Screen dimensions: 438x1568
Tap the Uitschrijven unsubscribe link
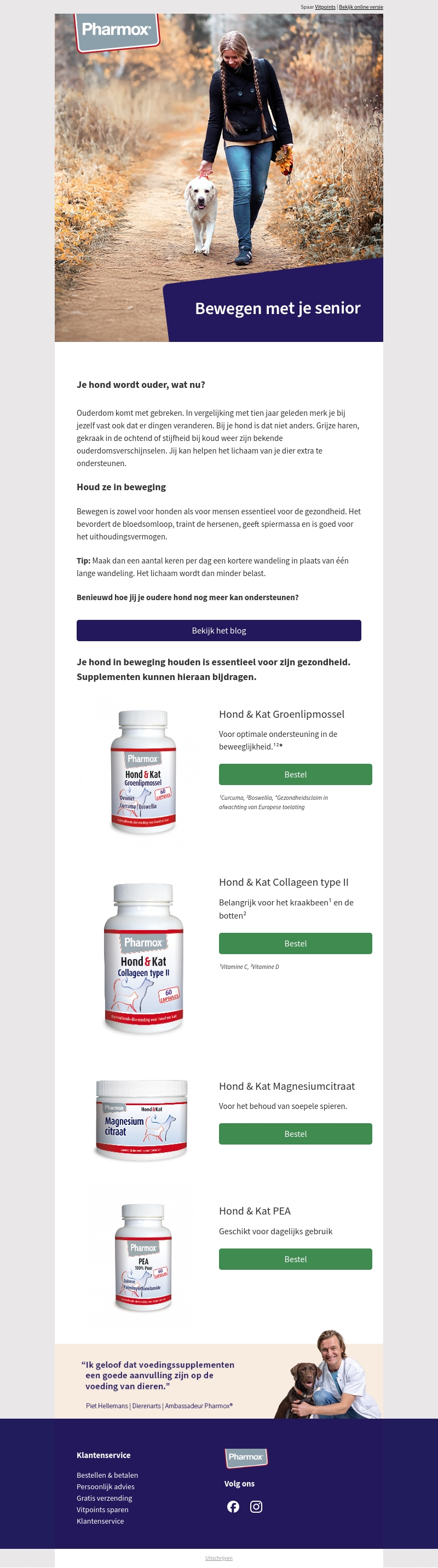(218, 1558)
